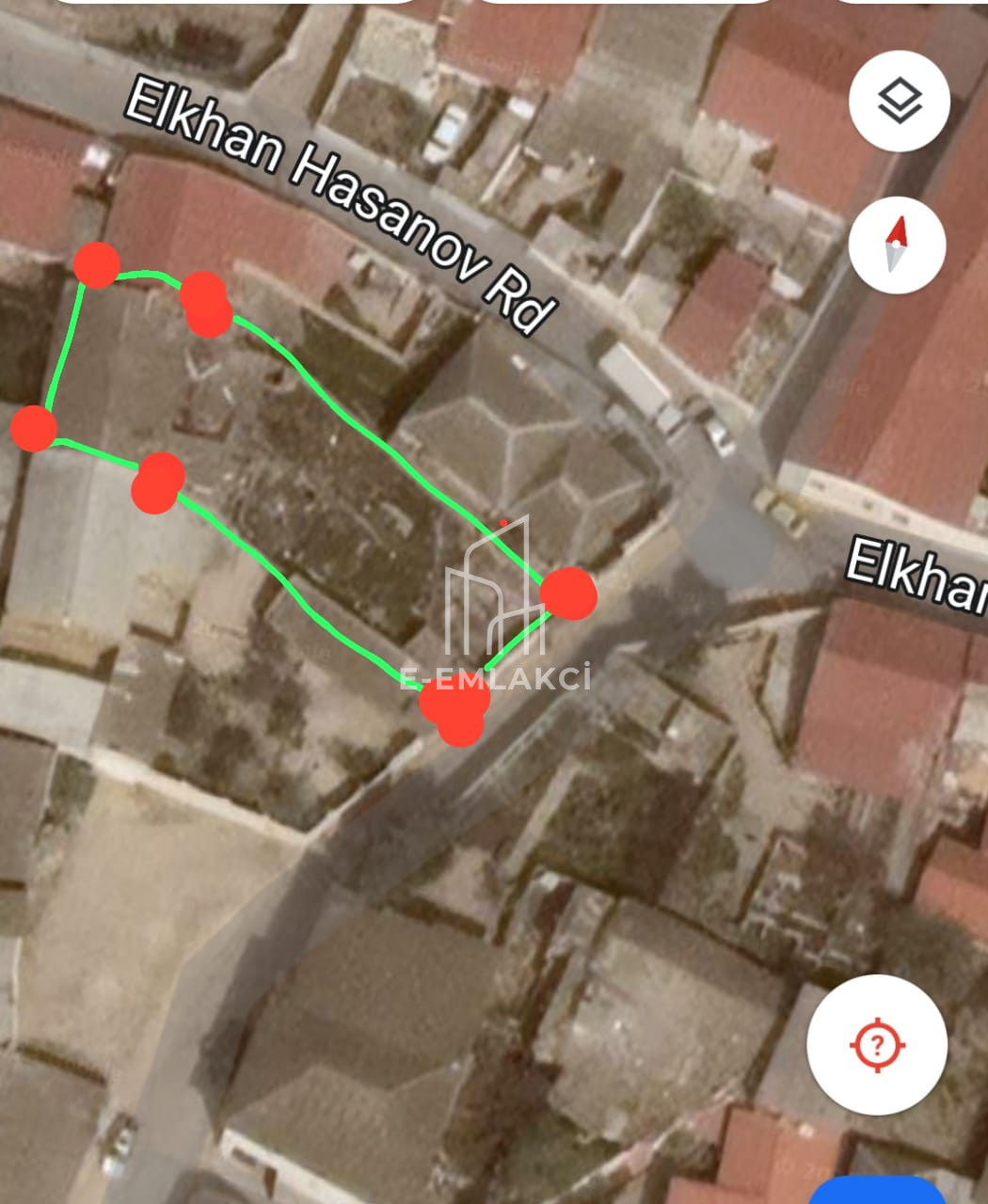Tap the compass to reset north
Screen dimensions: 988x1204
[x=896, y=245]
